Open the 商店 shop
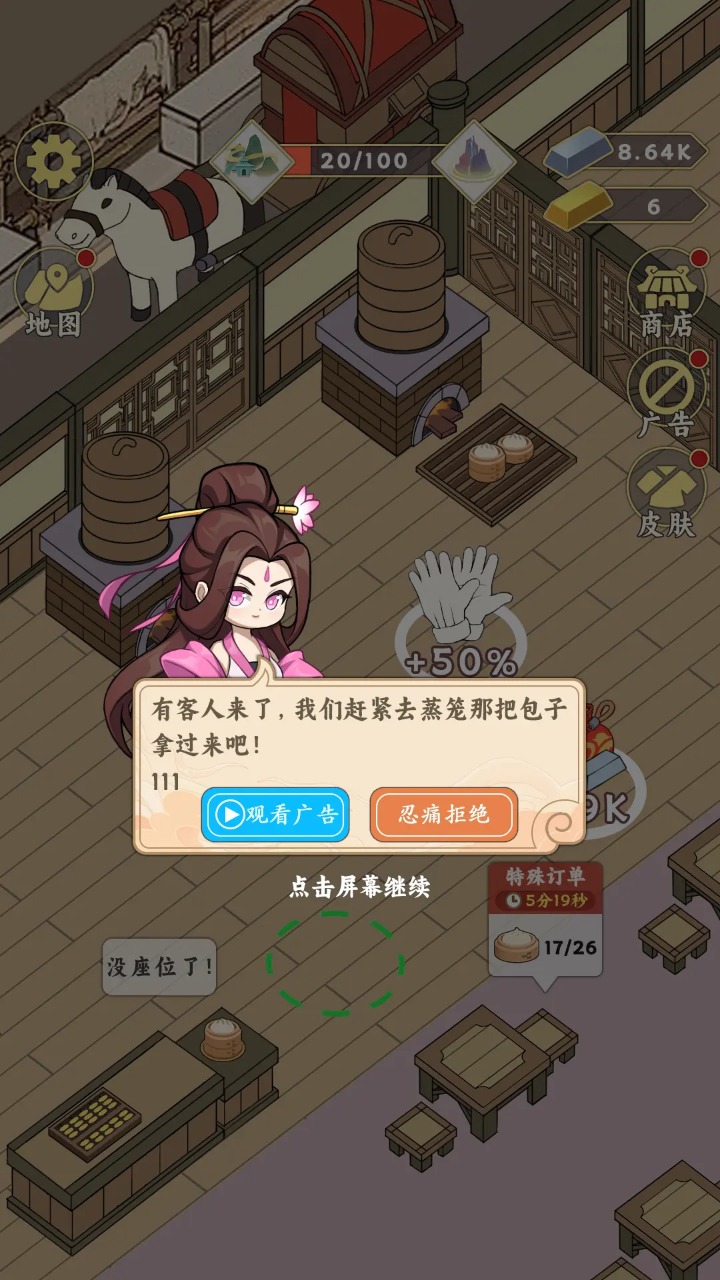 666,293
